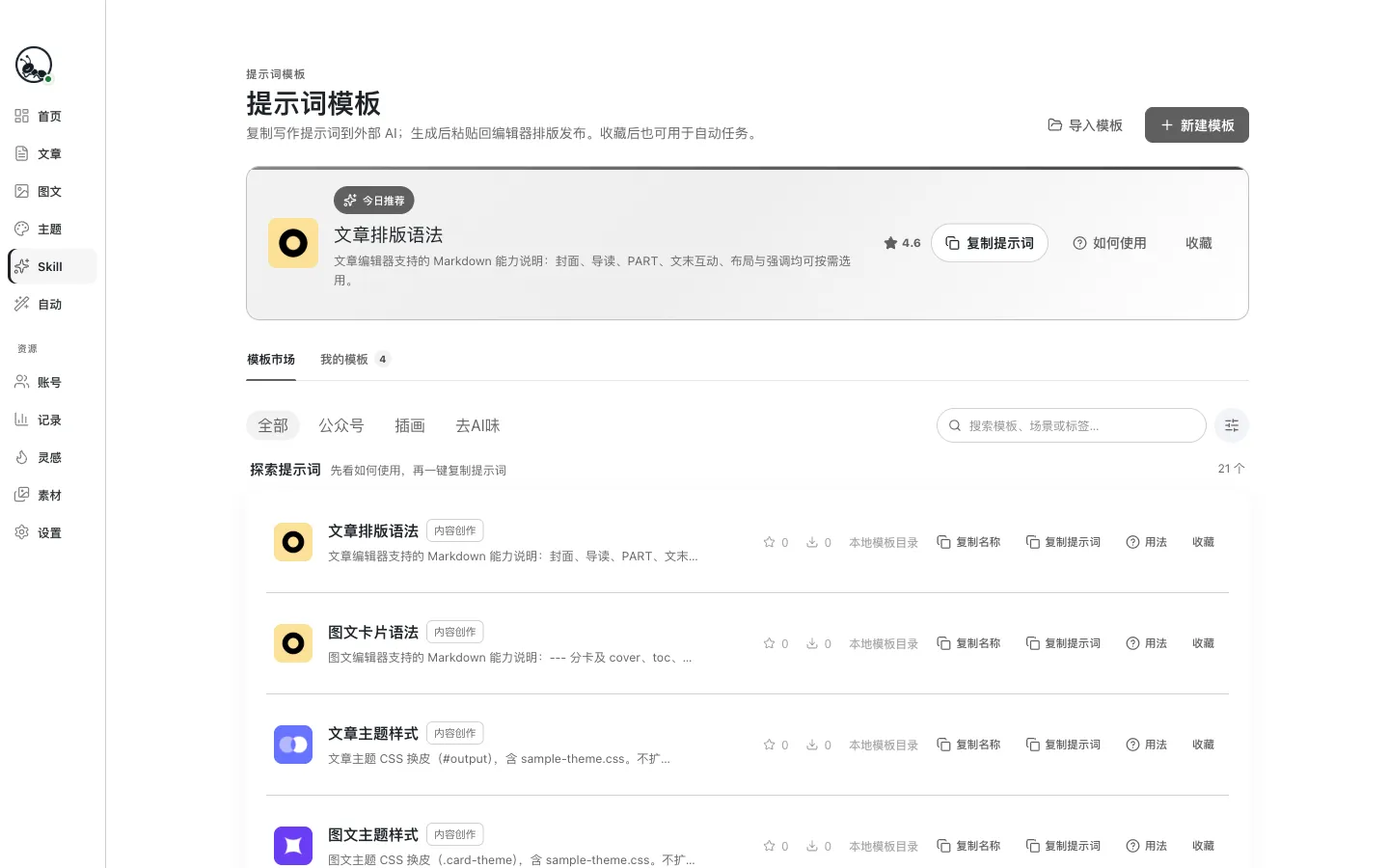Open 本地模板目录 for 图文卡片语法
The height and width of the screenshot is (868, 1389).
click(884, 643)
